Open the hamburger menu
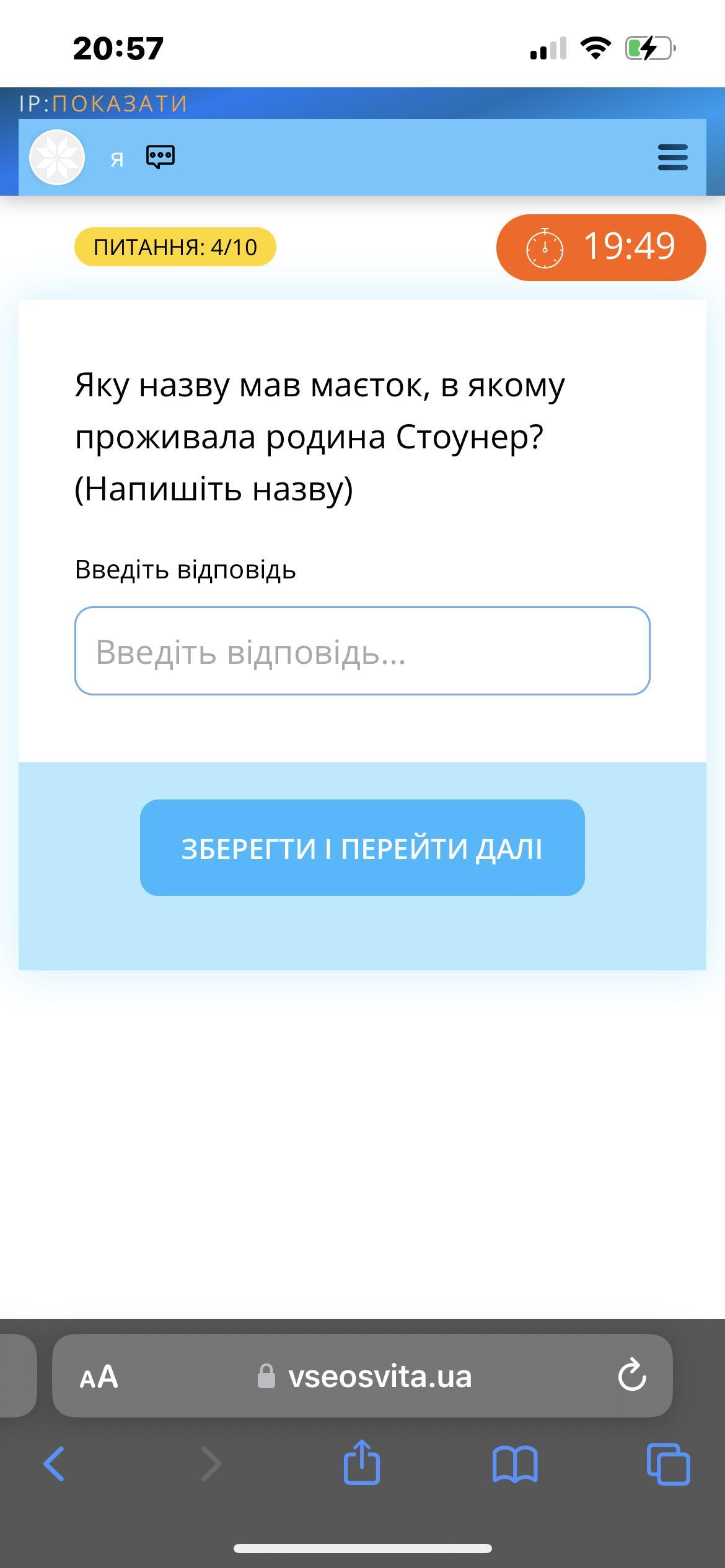 coord(673,157)
